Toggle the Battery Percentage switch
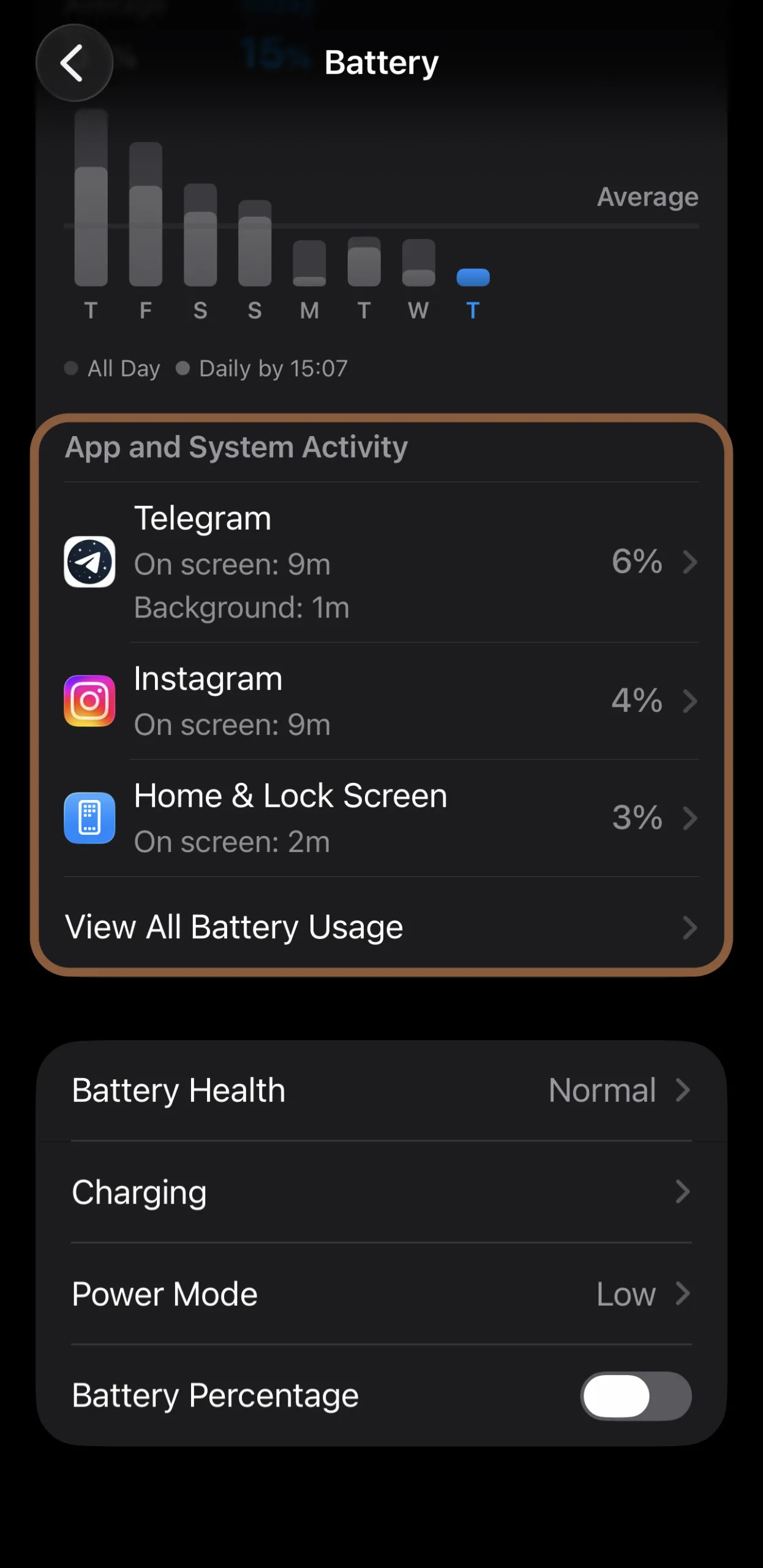This screenshot has height=1568, width=763. [x=636, y=1396]
